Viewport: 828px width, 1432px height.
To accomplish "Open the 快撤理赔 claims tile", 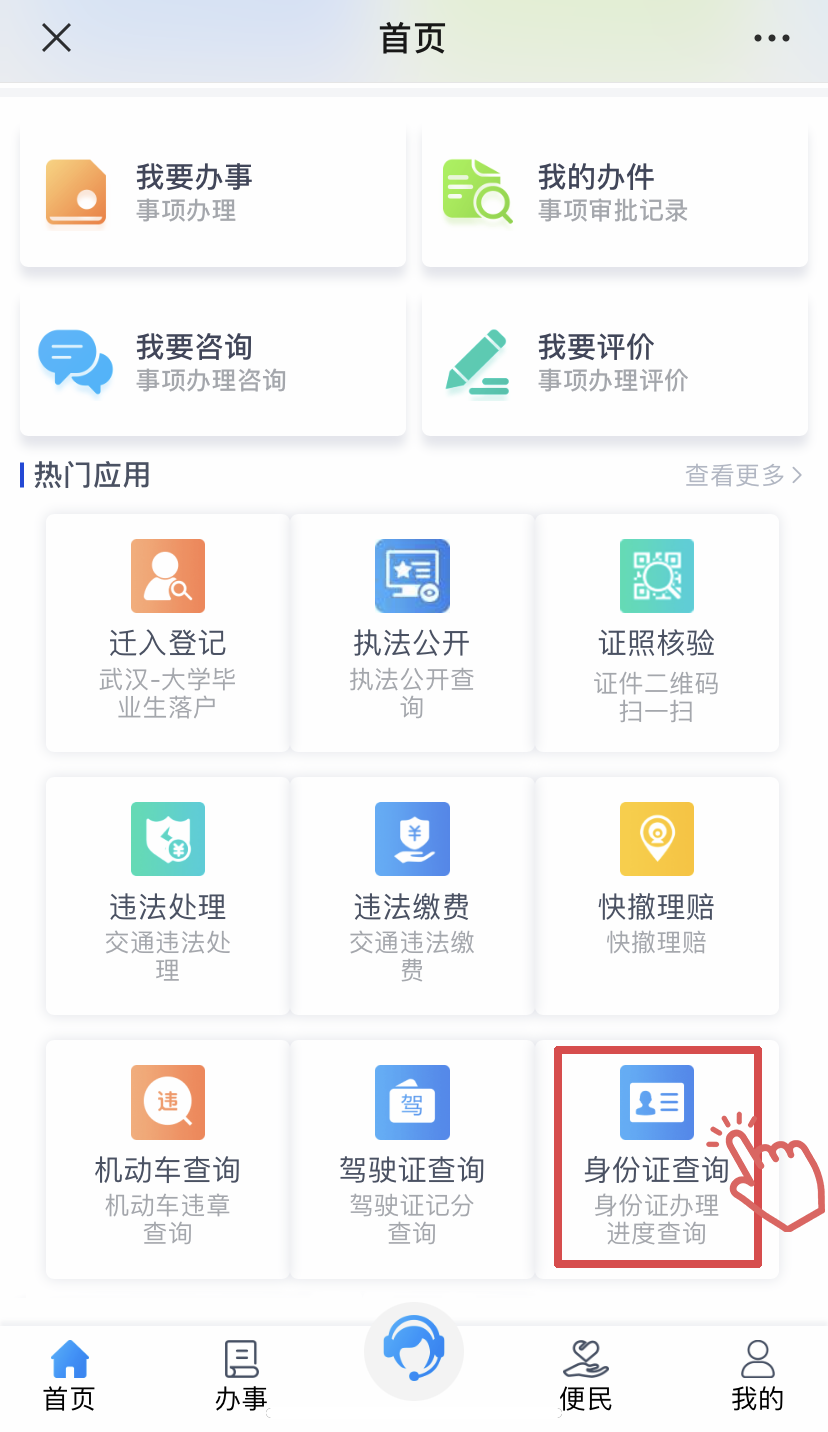I will tap(657, 895).
